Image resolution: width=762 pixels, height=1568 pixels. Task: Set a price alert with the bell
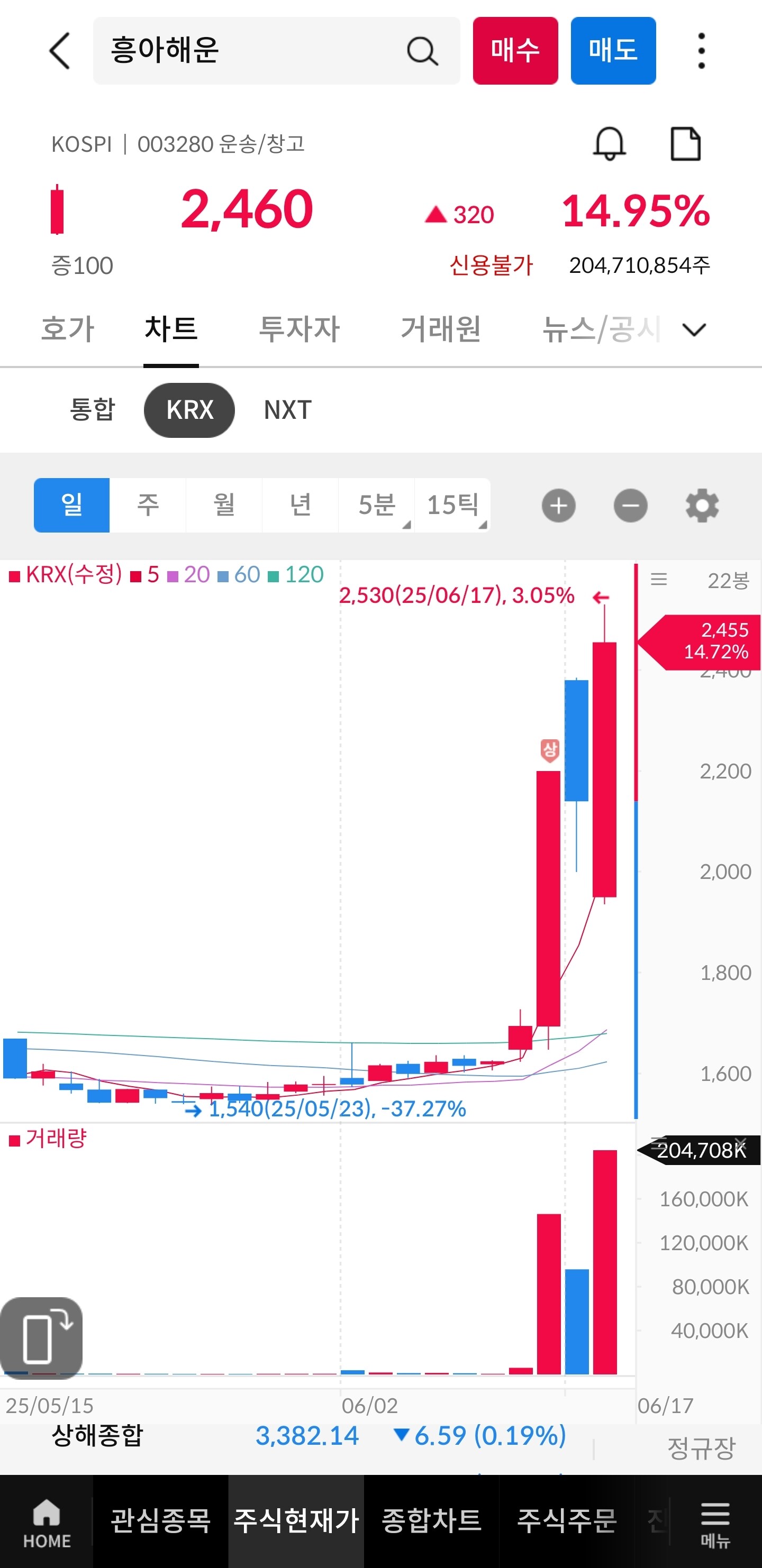[609, 144]
